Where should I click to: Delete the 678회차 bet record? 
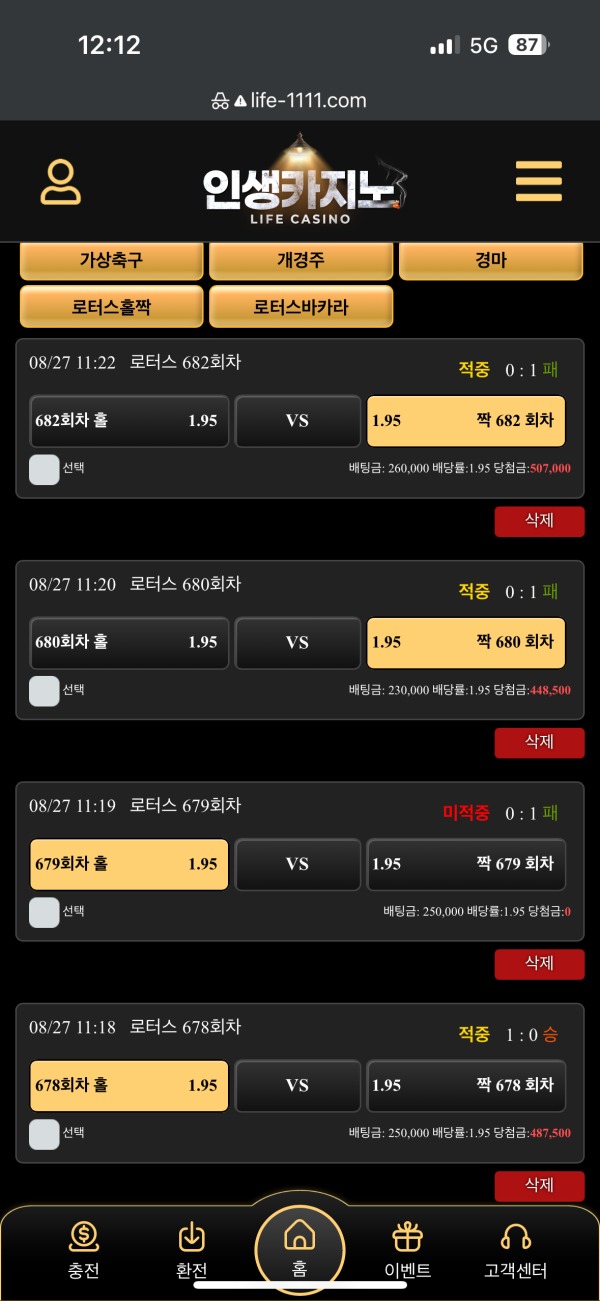coord(539,1186)
